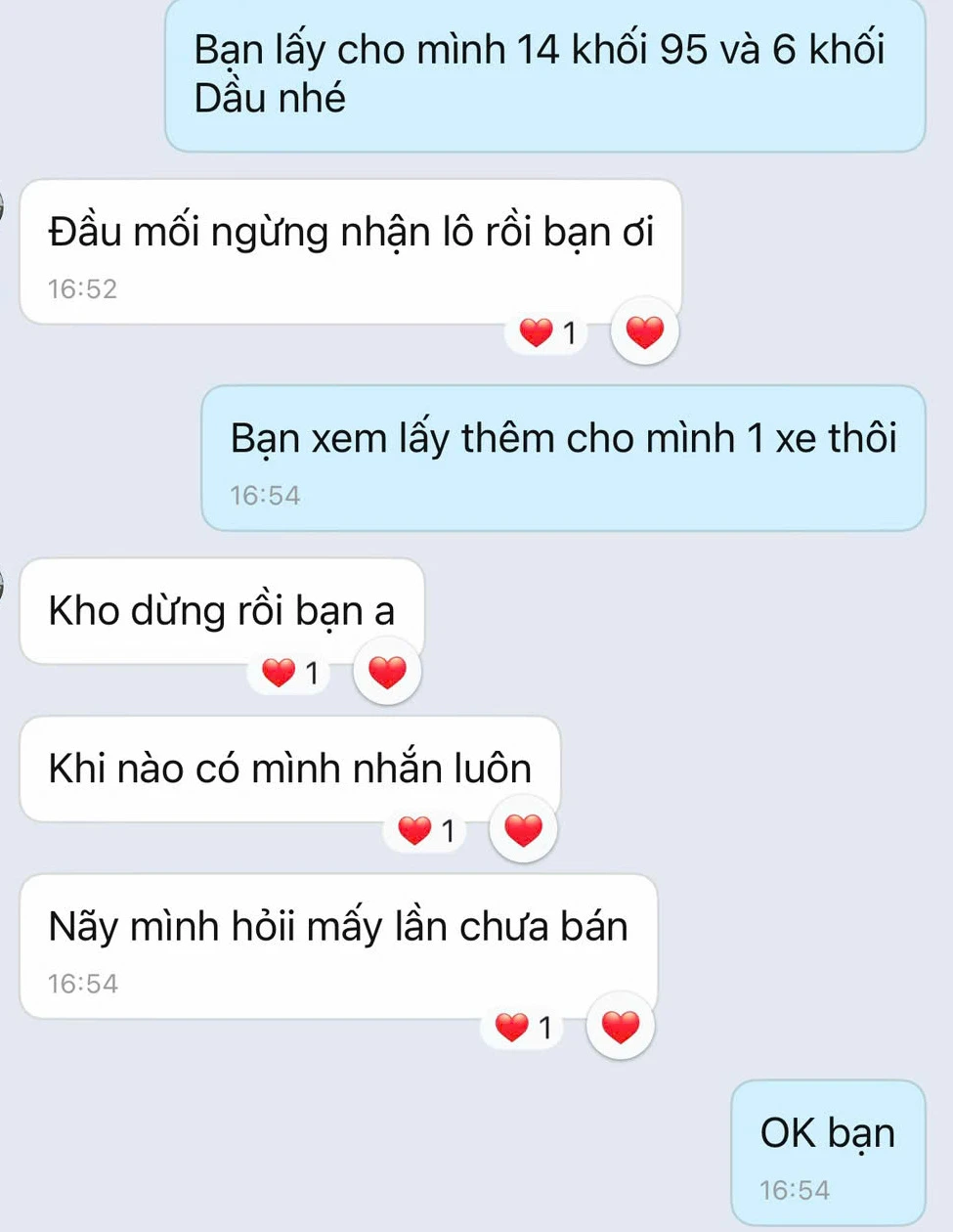Like the "Kho dừng rồi bạn a" message
The width and height of the screenshot is (953, 1232).
(387, 672)
